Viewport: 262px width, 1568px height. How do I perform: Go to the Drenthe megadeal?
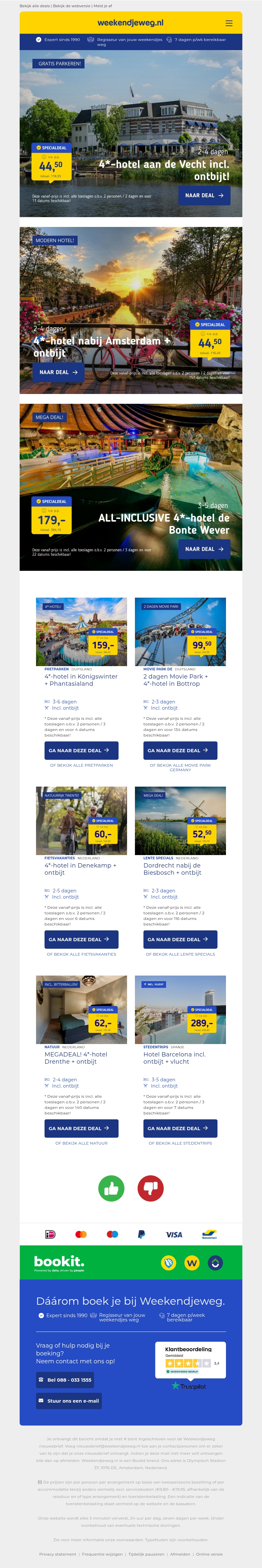coord(82,1128)
